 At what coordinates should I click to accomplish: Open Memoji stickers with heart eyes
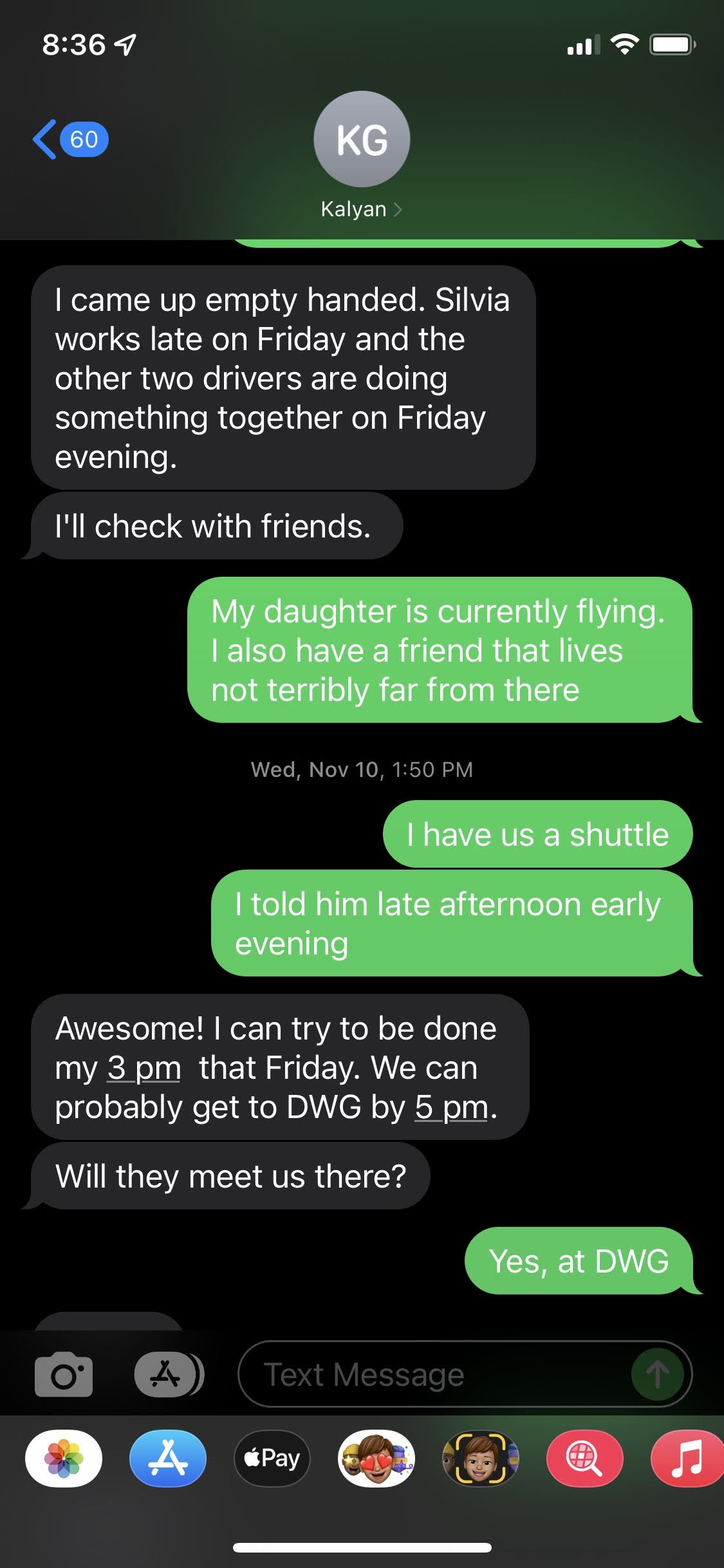(376, 1459)
